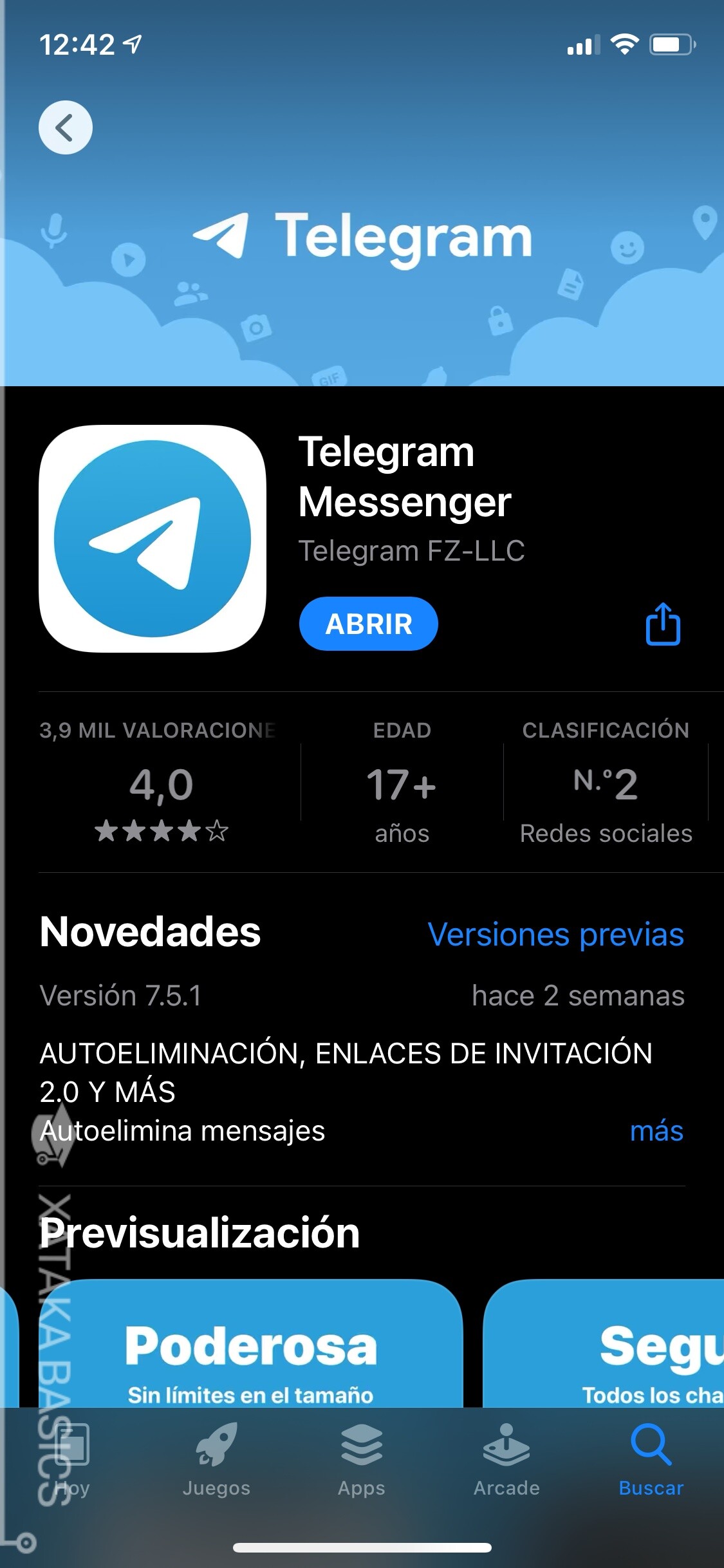Tap the back chevron on the Telegram banner
Image resolution: width=724 pixels, height=1568 pixels.
pos(65,127)
